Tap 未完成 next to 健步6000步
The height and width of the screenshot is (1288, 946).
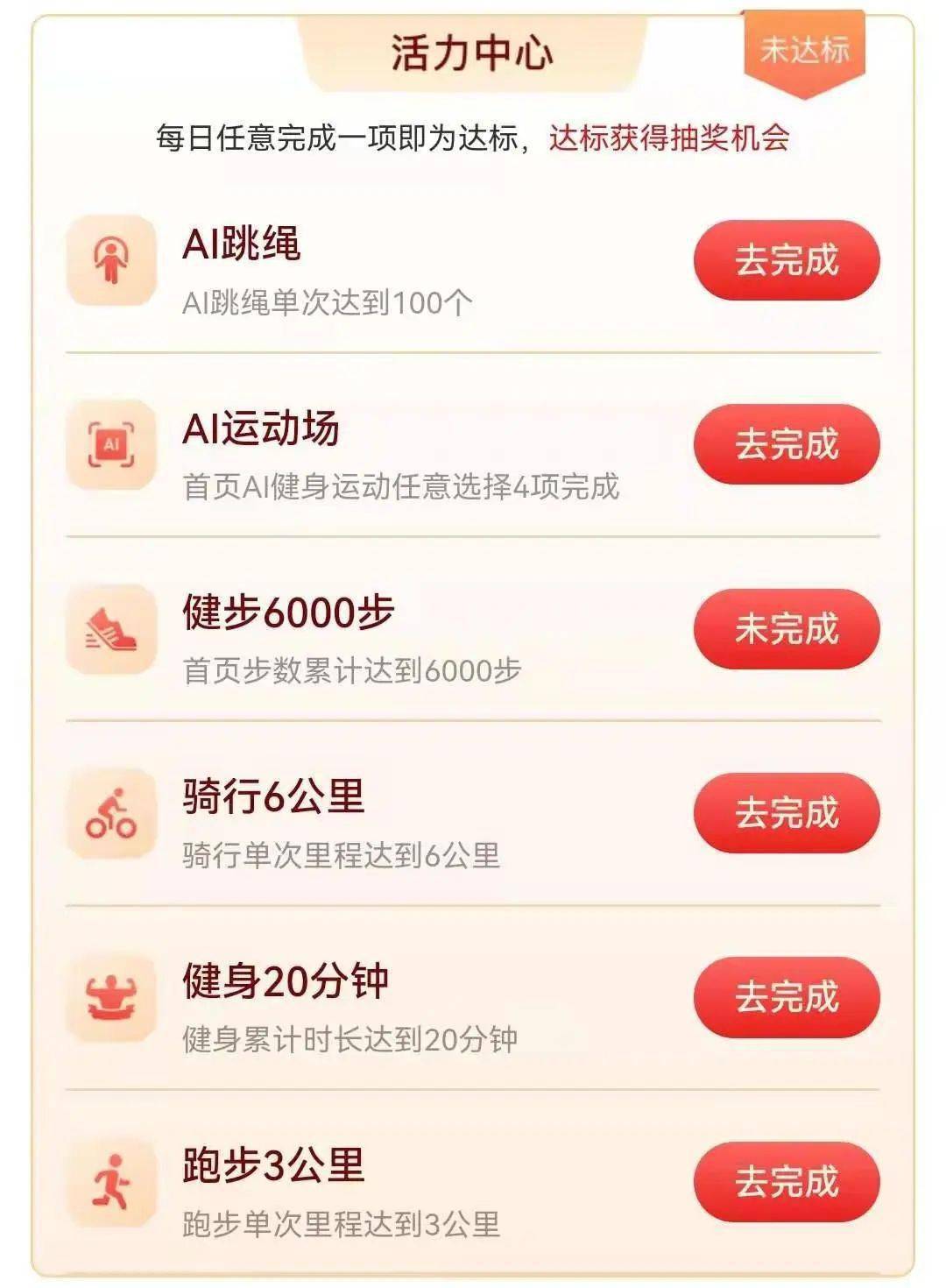(x=786, y=628)
